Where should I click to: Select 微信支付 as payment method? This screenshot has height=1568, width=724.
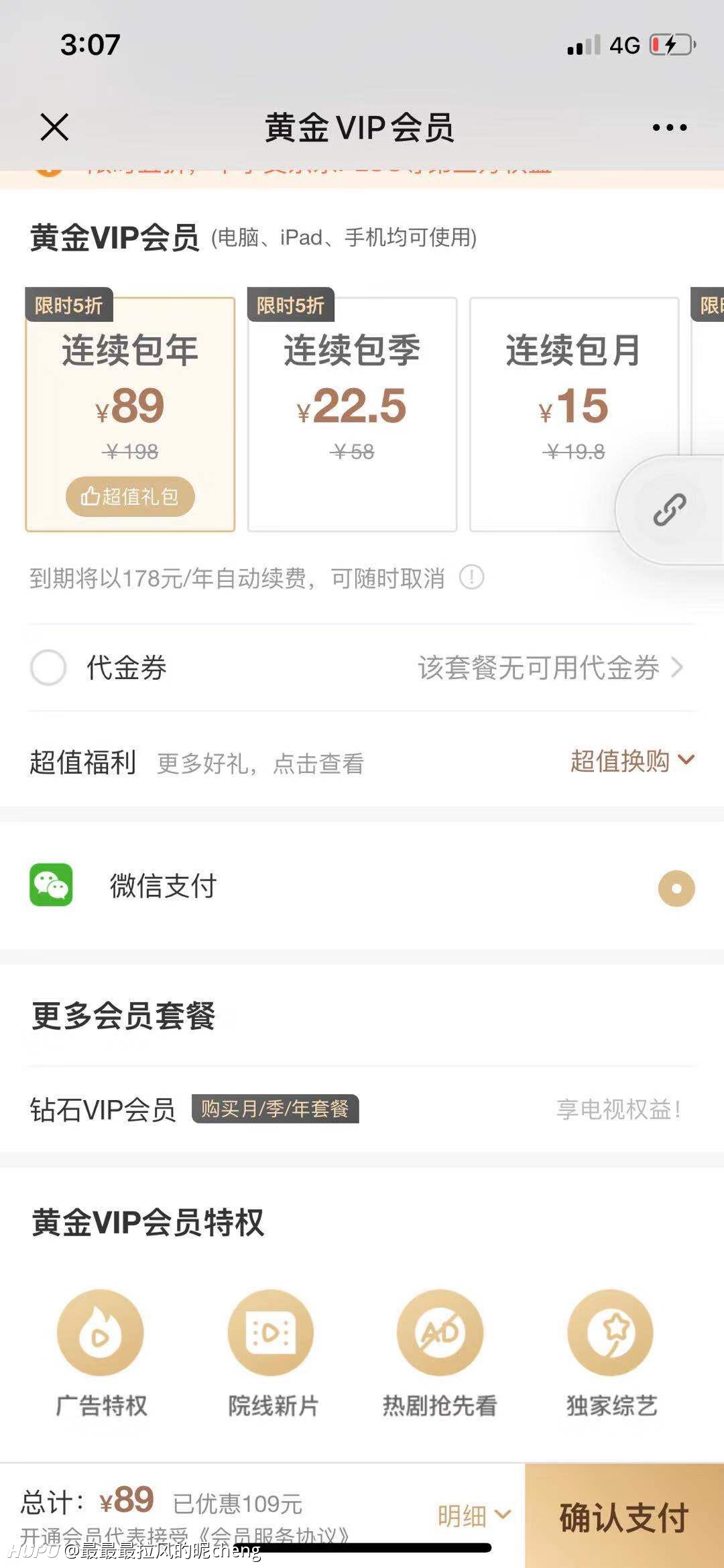362,886
